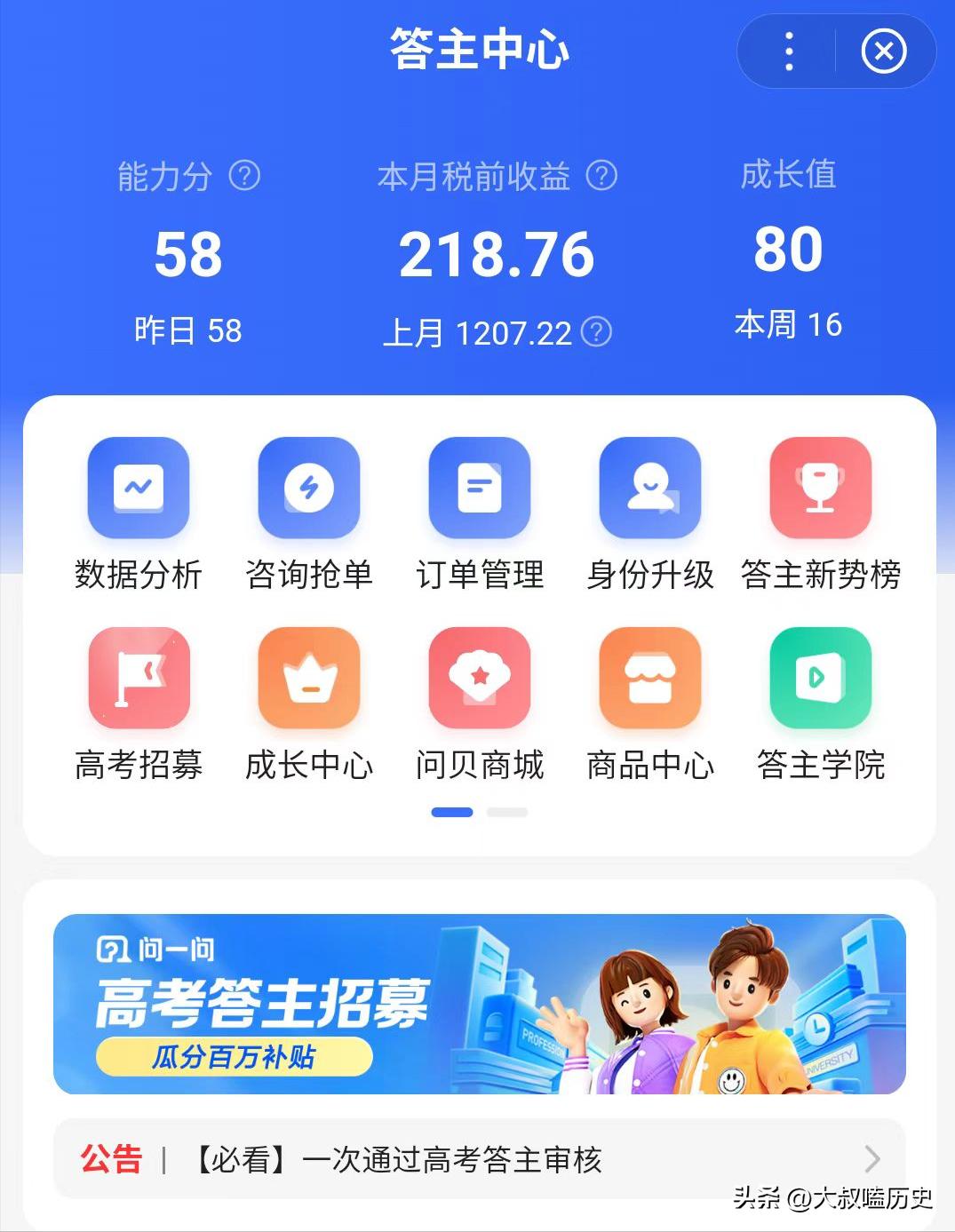Open the 数据分析 data analysis icon
Viewport: 955px width, 1232px height.
coord(138,489)
